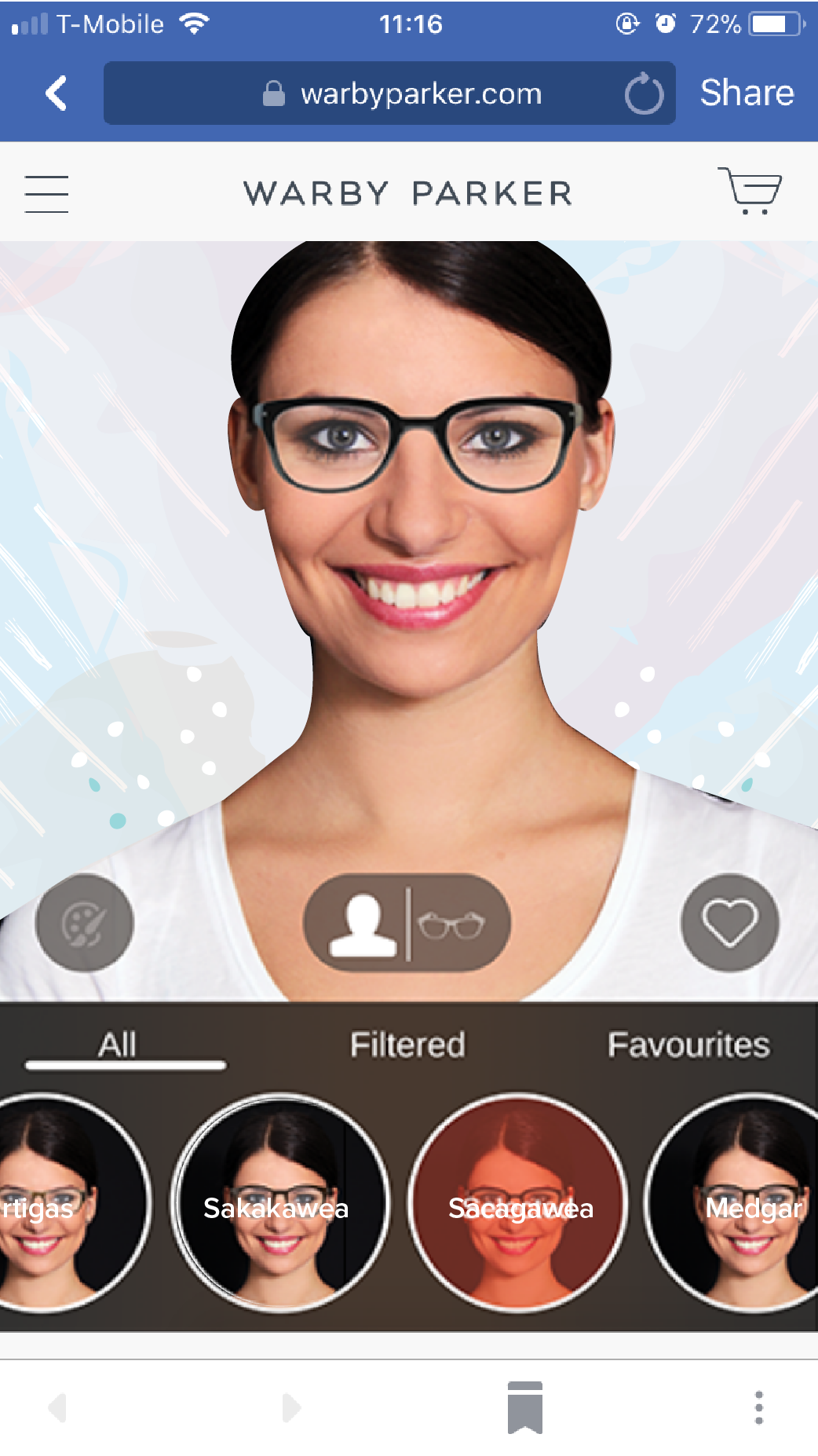Select the Sakakawea frame
The height and width of the screenshot is (1456, 818).
(279, 1202)
